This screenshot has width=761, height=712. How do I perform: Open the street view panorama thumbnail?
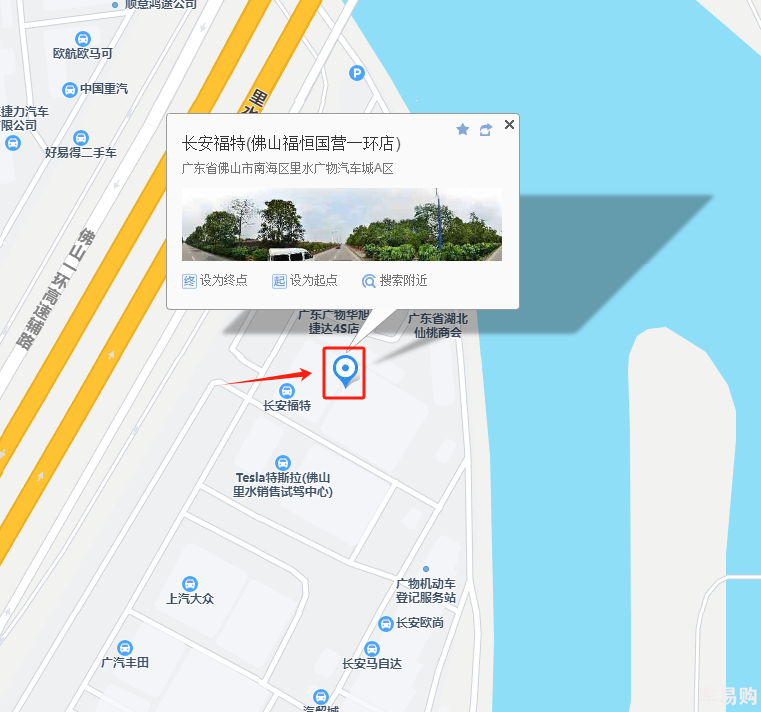pos(341,225)
